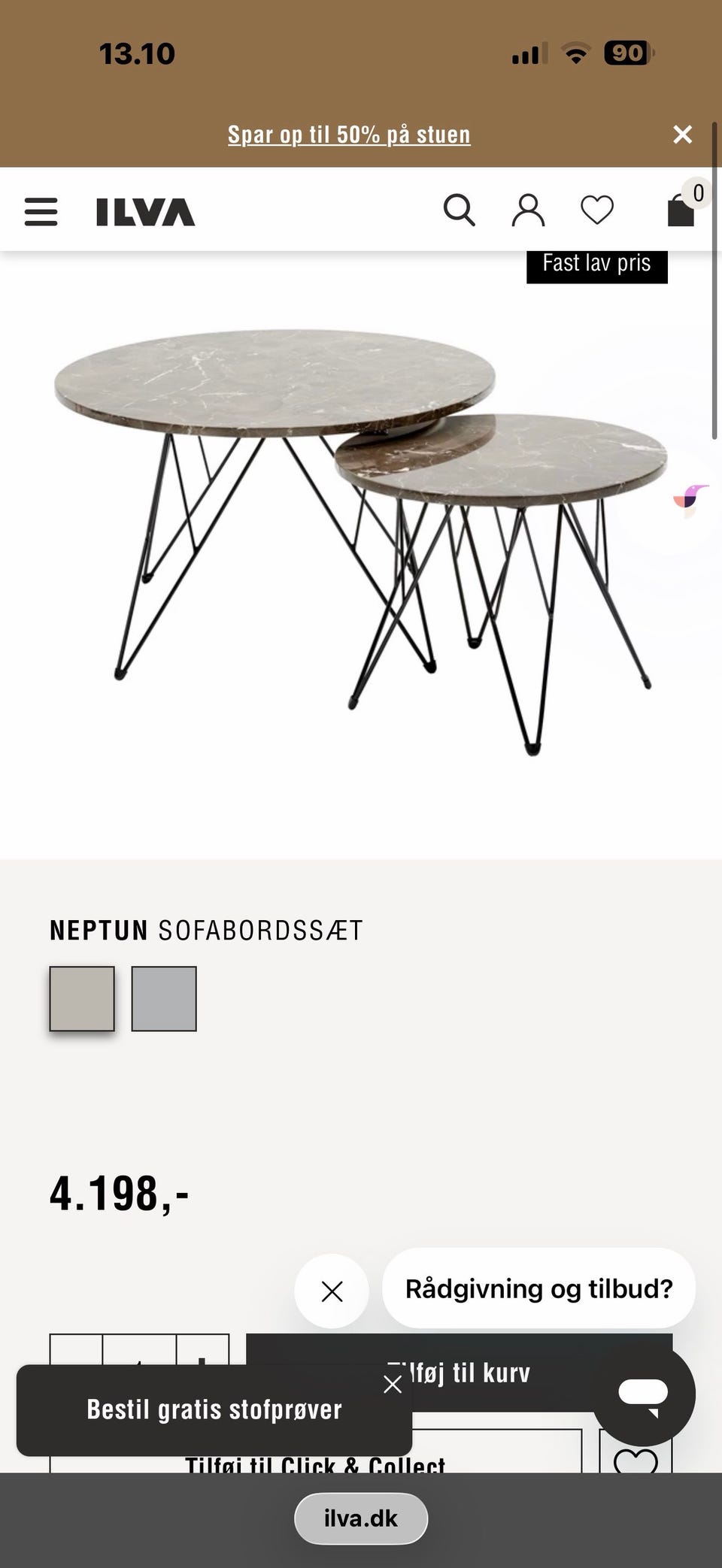Open the shopping bag
This screenshot has width=722, height=1568.
click(x=681, y=210)
